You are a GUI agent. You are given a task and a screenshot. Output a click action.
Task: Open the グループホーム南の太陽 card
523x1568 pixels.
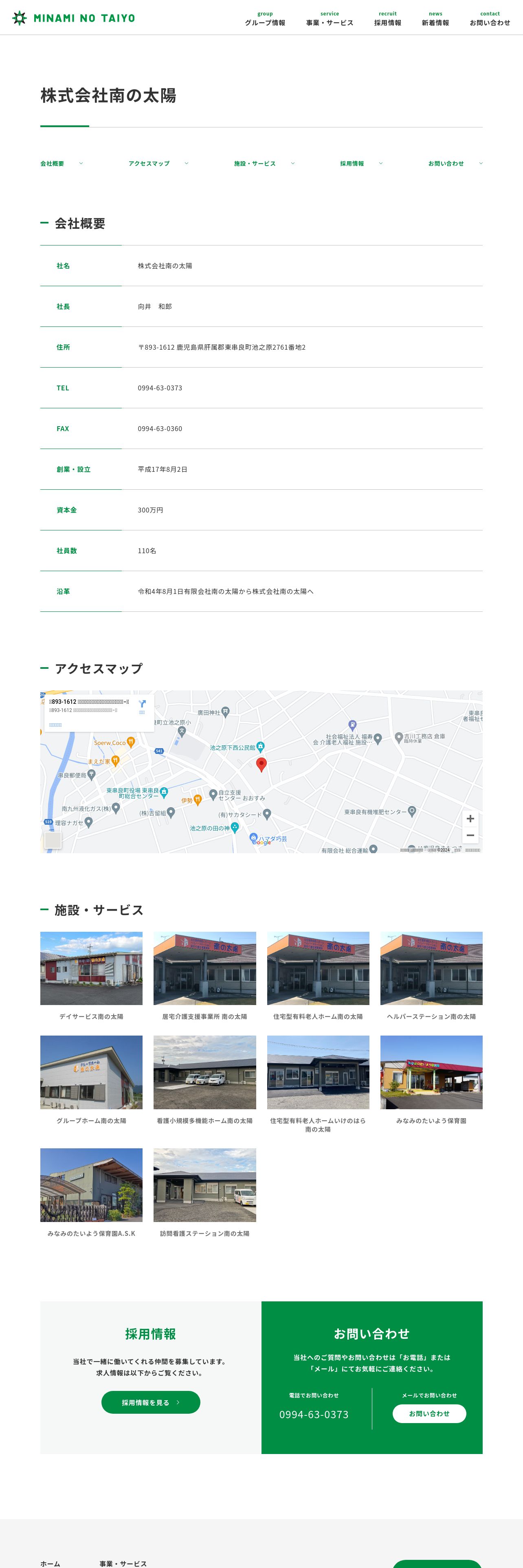click(x=91, y=1080)
